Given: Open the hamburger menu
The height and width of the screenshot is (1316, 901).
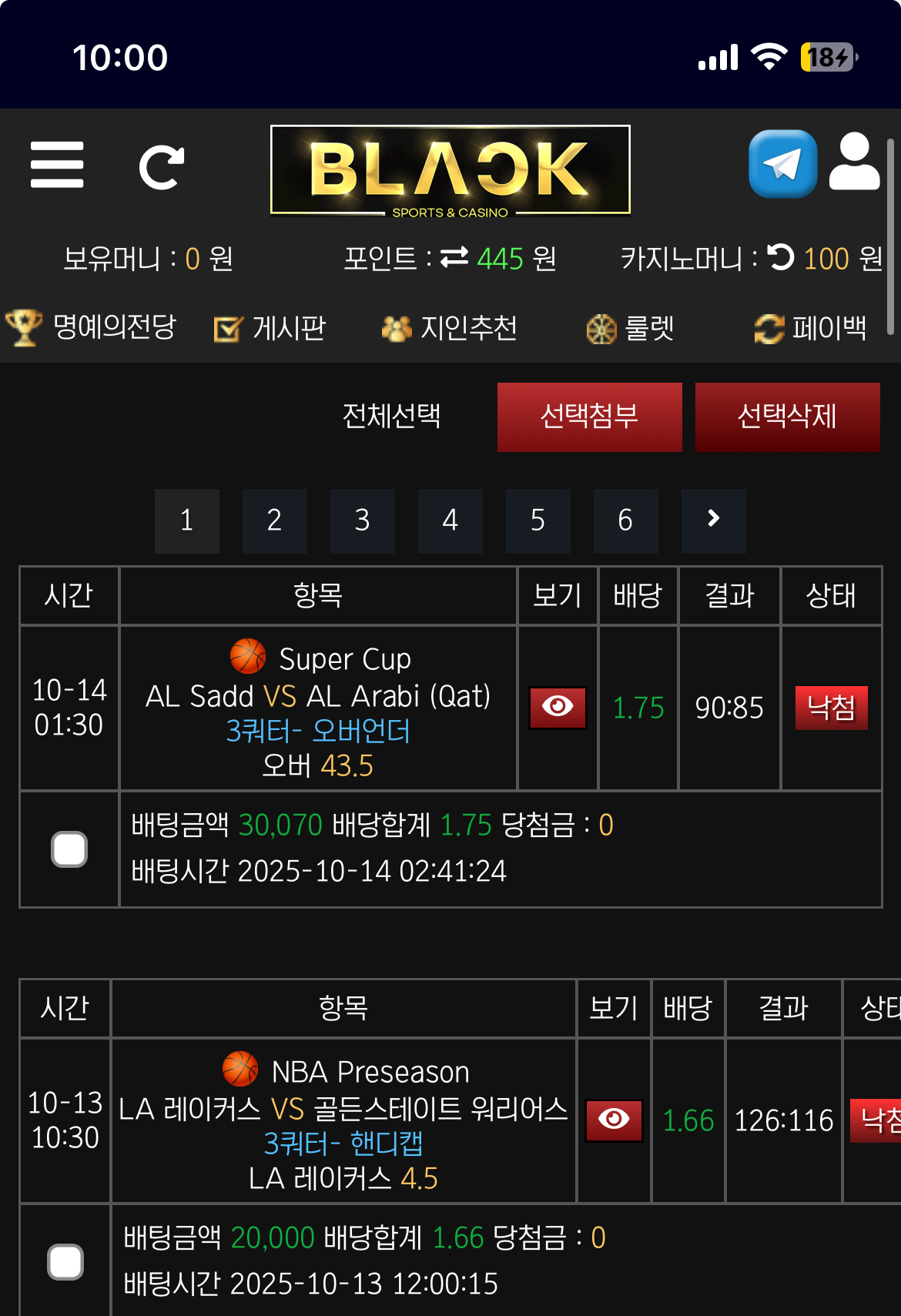Looking at the screenshot, I should [57, 165].
